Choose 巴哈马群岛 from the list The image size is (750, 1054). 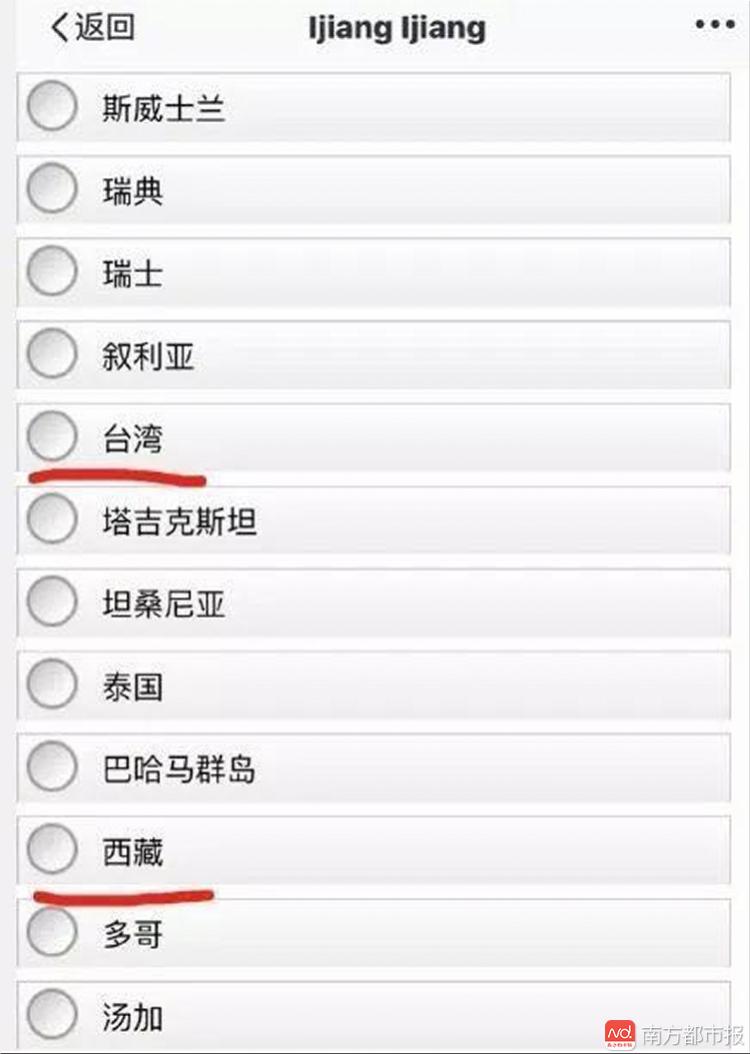[x=52, y=768]
